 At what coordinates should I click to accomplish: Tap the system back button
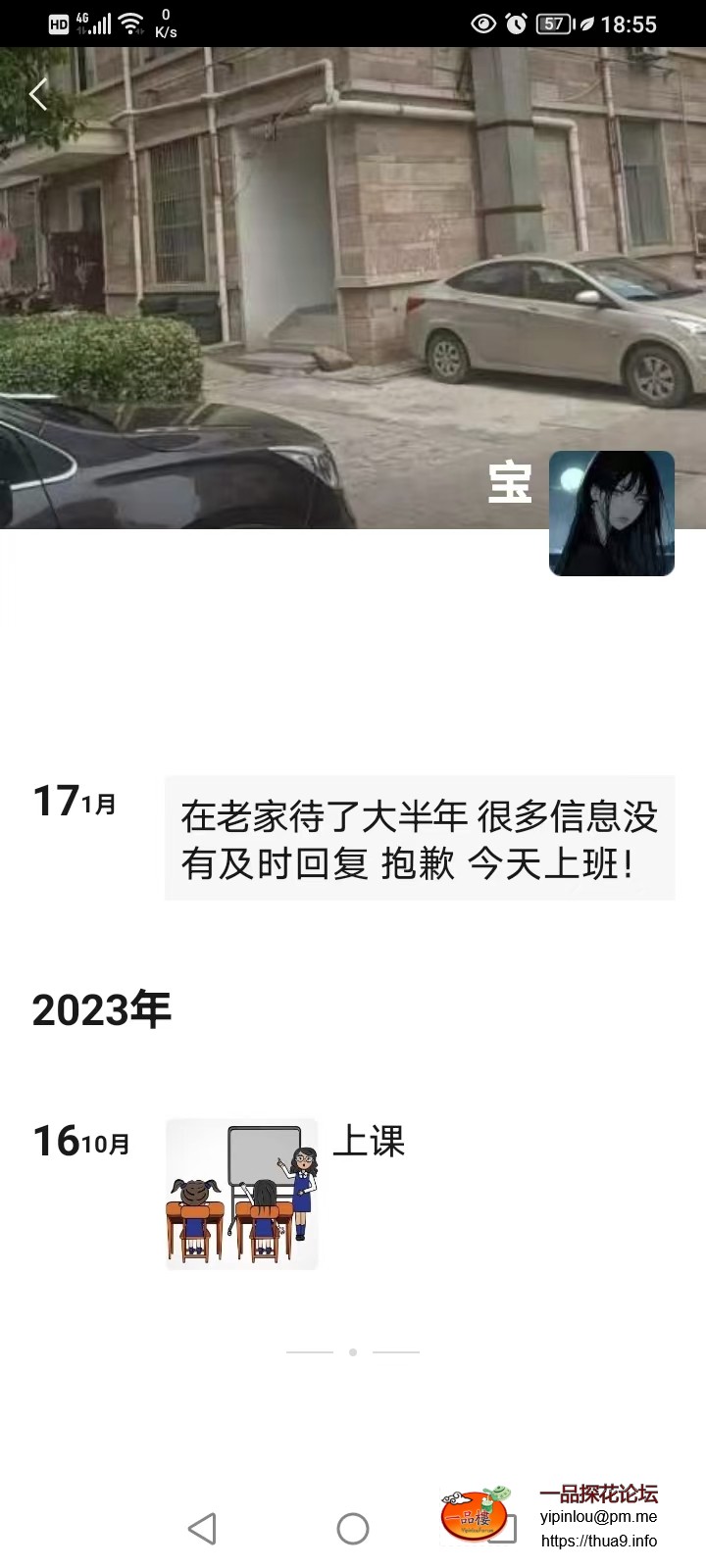202,1528
